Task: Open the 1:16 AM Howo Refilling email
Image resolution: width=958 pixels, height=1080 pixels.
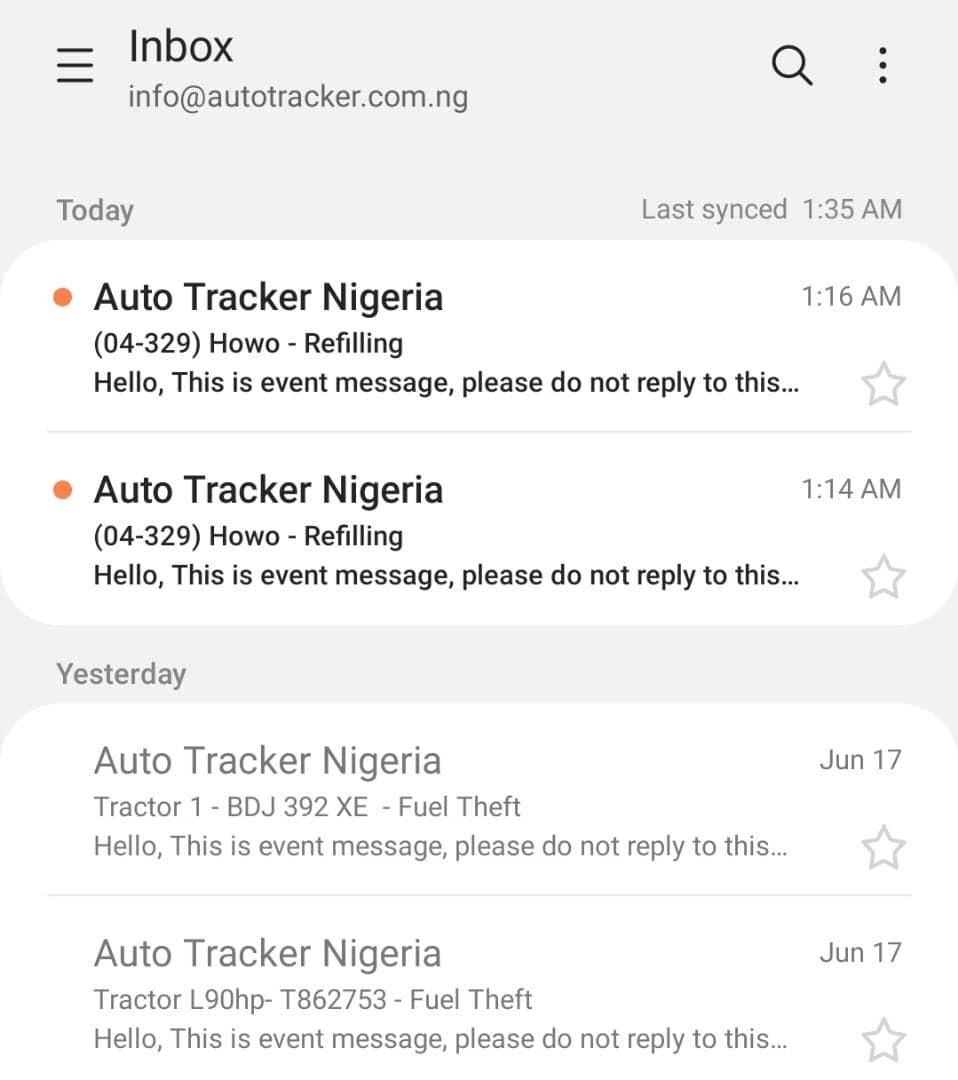Action: [445, 339]
